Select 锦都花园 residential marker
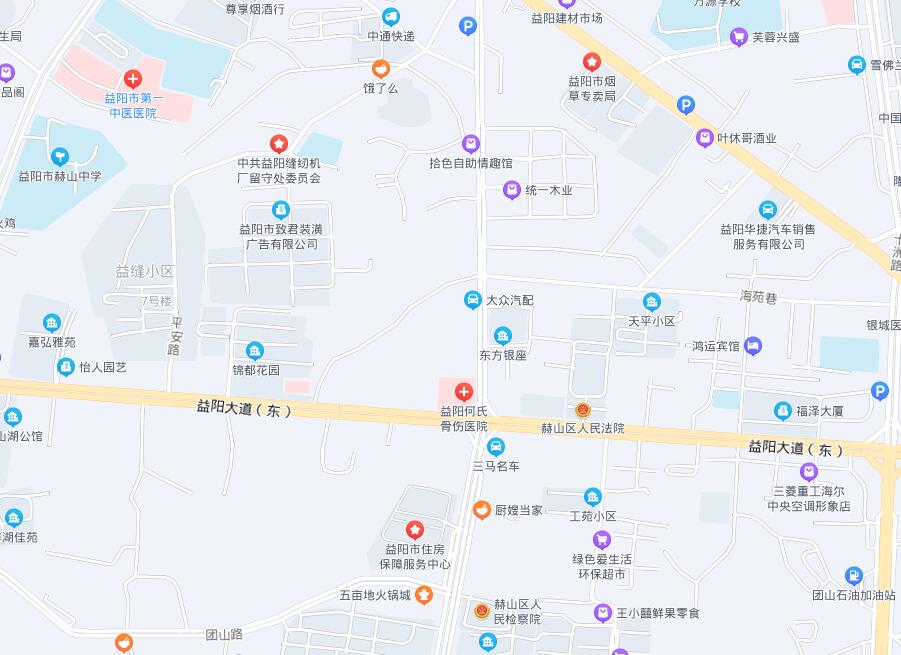This screenshot has height=655, width=901. tap(255, 351)
